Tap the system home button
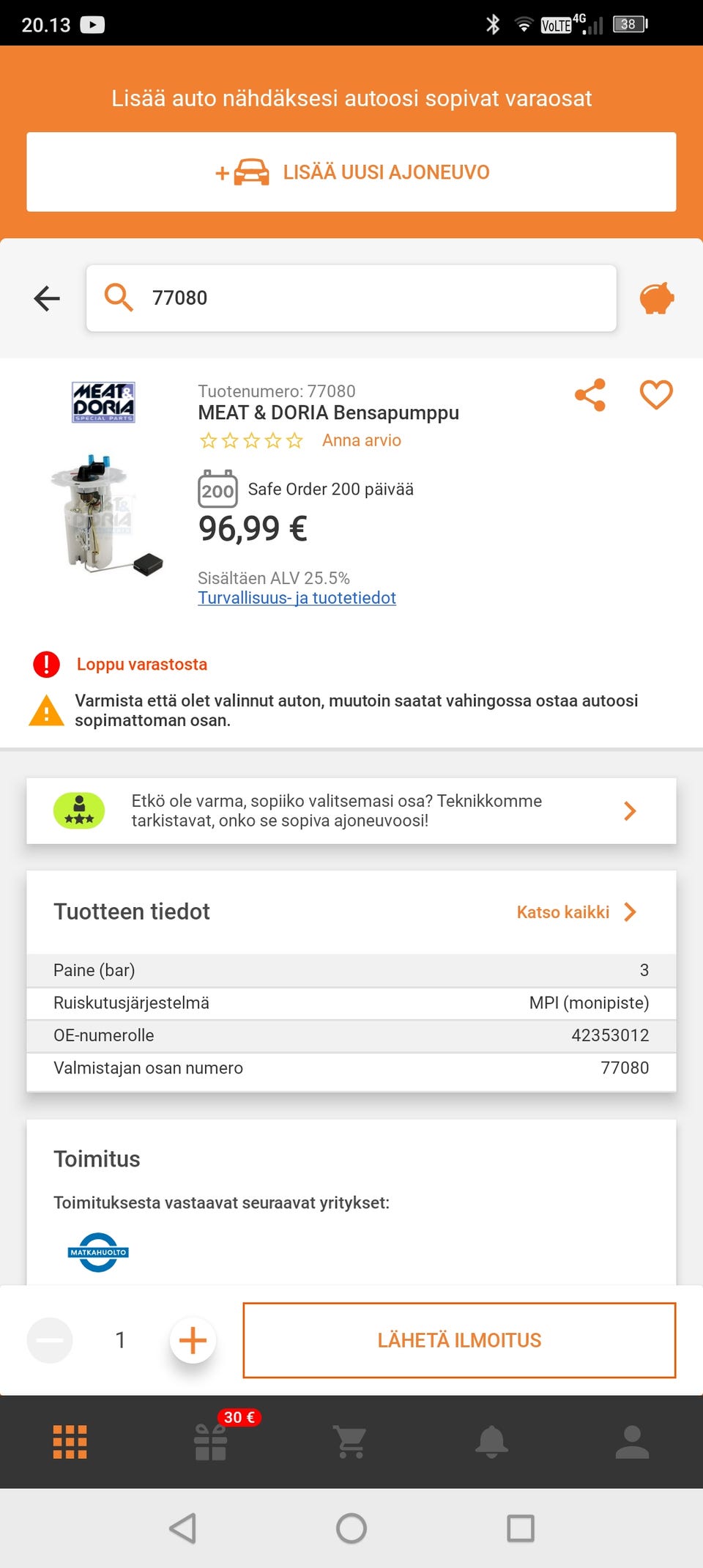 [351, 1528]
